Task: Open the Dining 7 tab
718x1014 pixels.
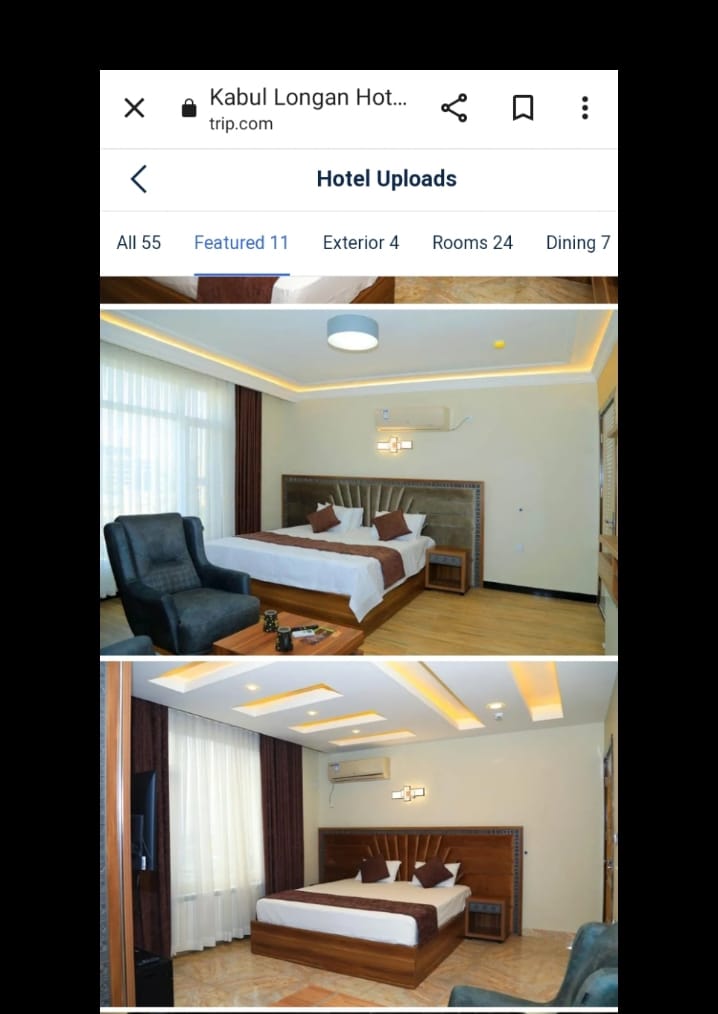Action: click(577, 242)
